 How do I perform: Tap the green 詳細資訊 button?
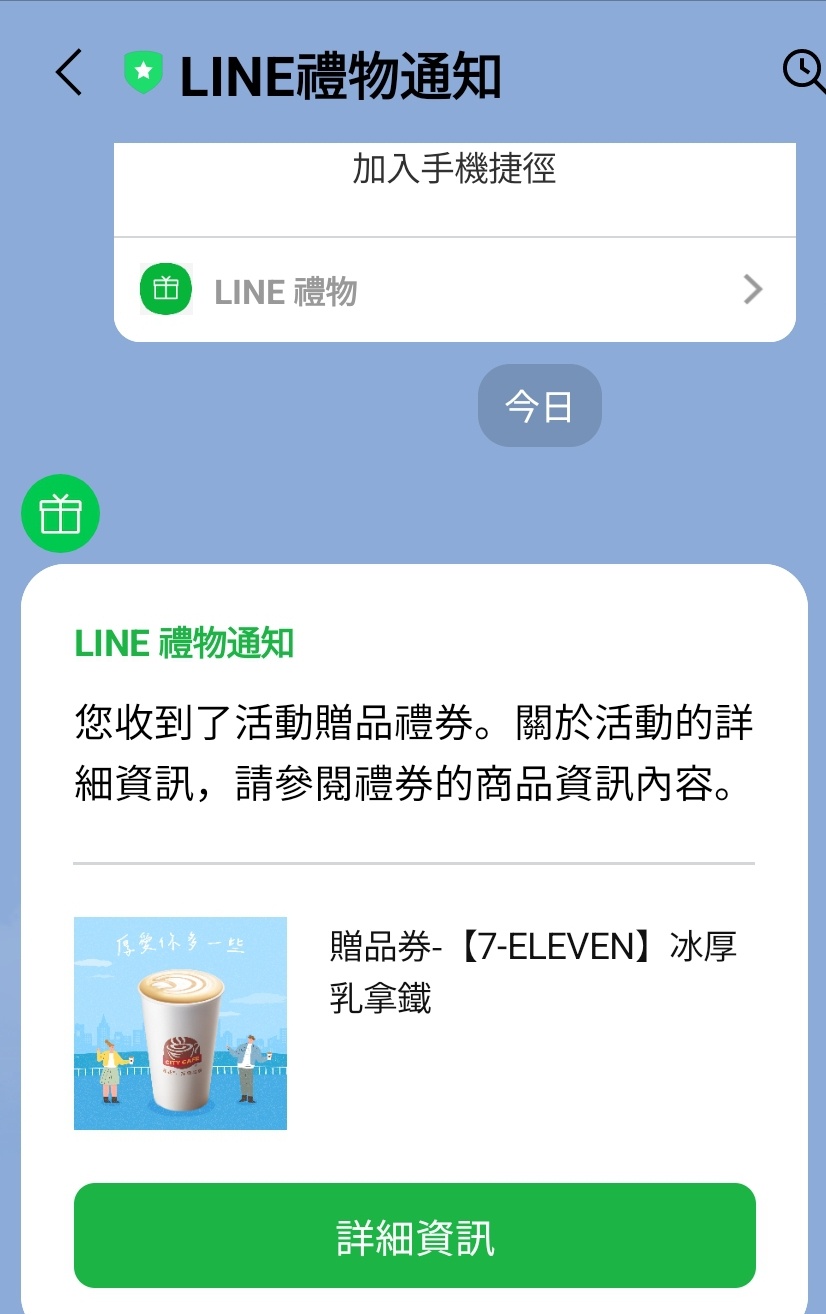(x=414, y=1236)
